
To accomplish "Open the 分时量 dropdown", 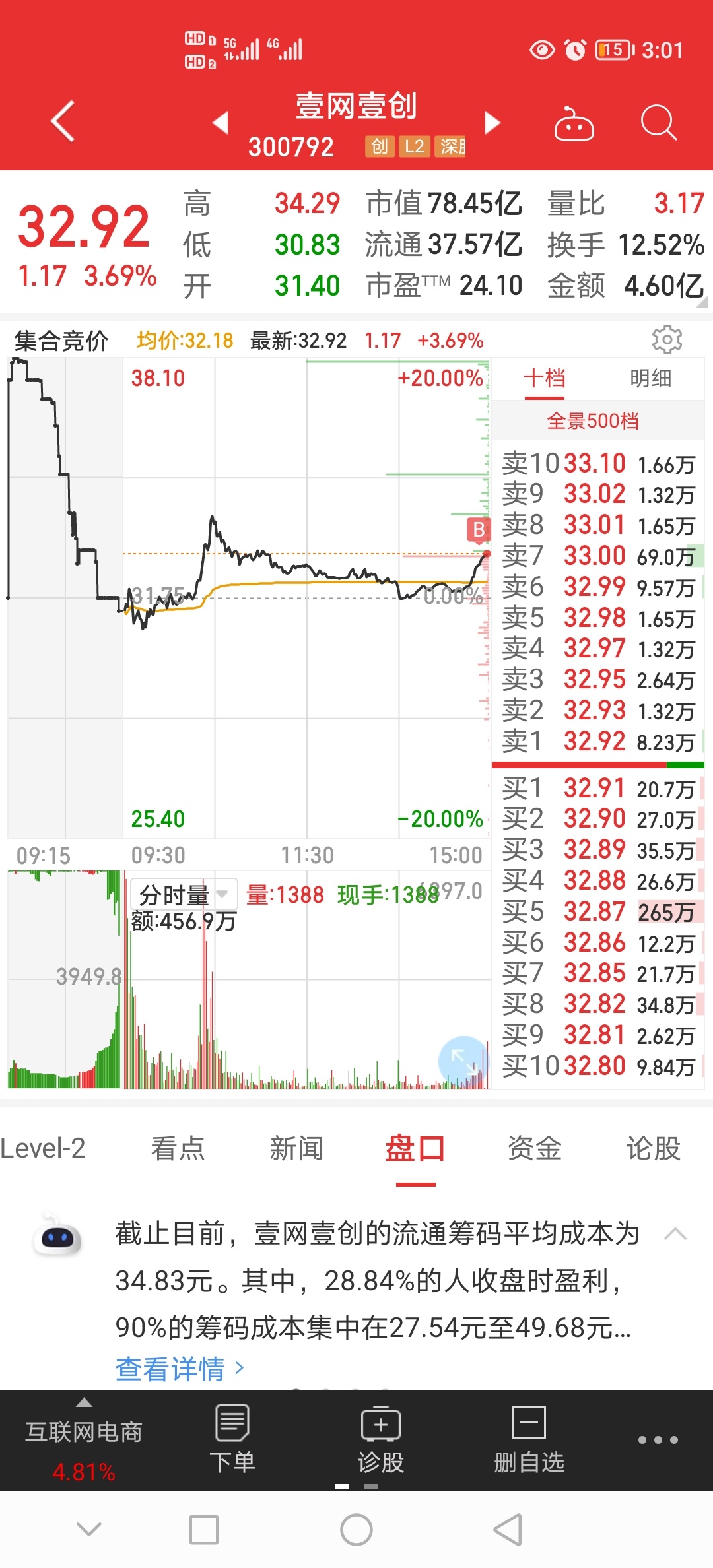I will point(184,895).
